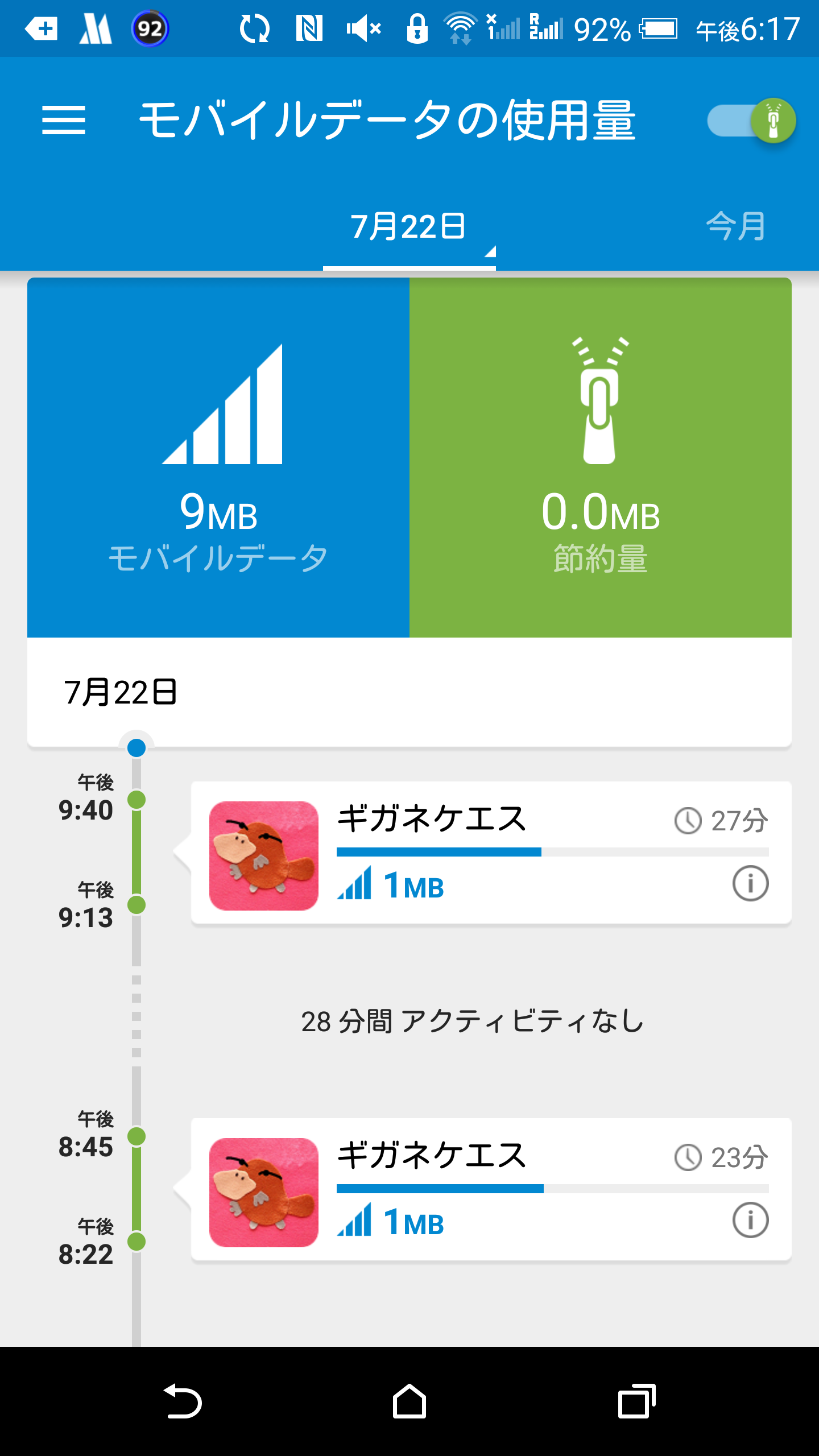Return to the home screen
The height and width of the screenshot is (1456, 819).
409,1401
